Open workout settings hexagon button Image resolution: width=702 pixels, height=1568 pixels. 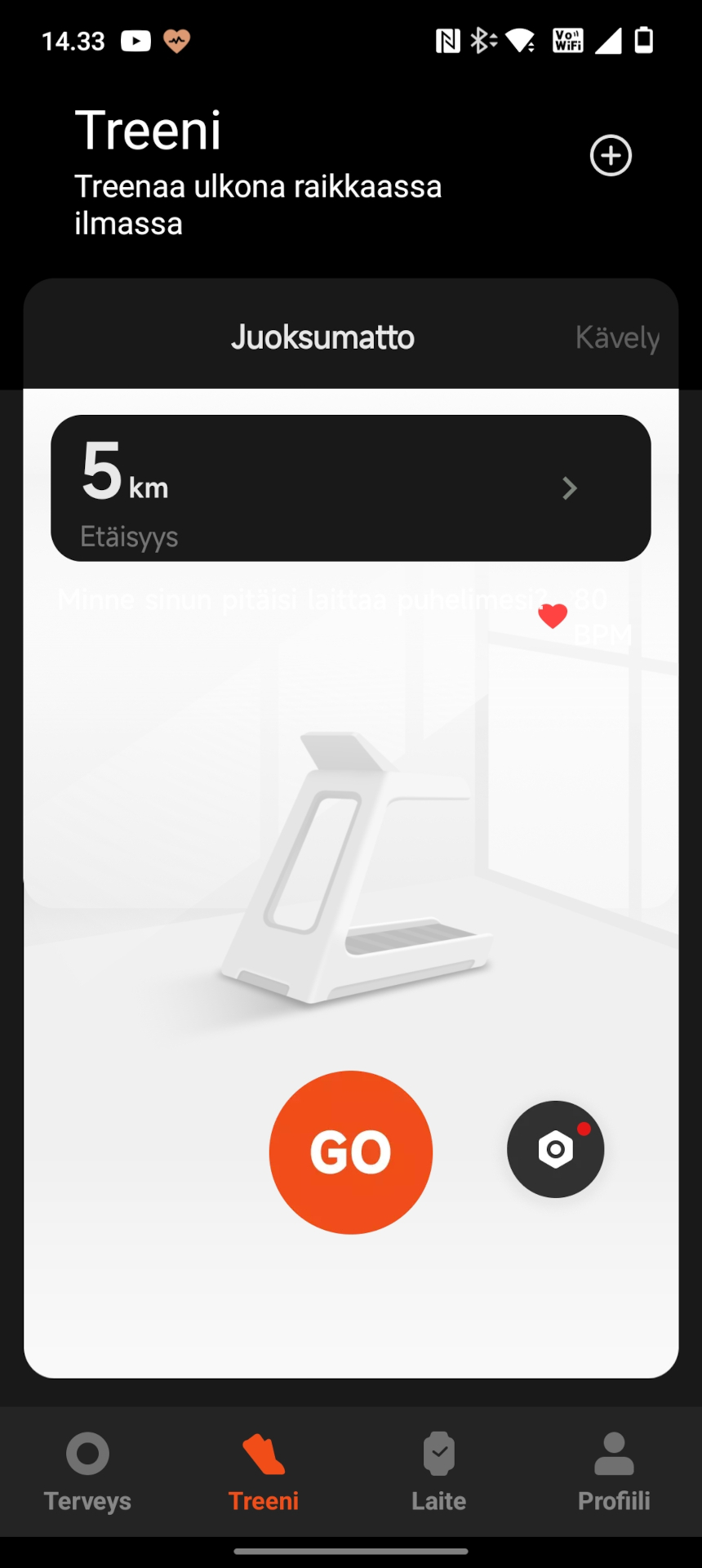(x=556, y=1149)
